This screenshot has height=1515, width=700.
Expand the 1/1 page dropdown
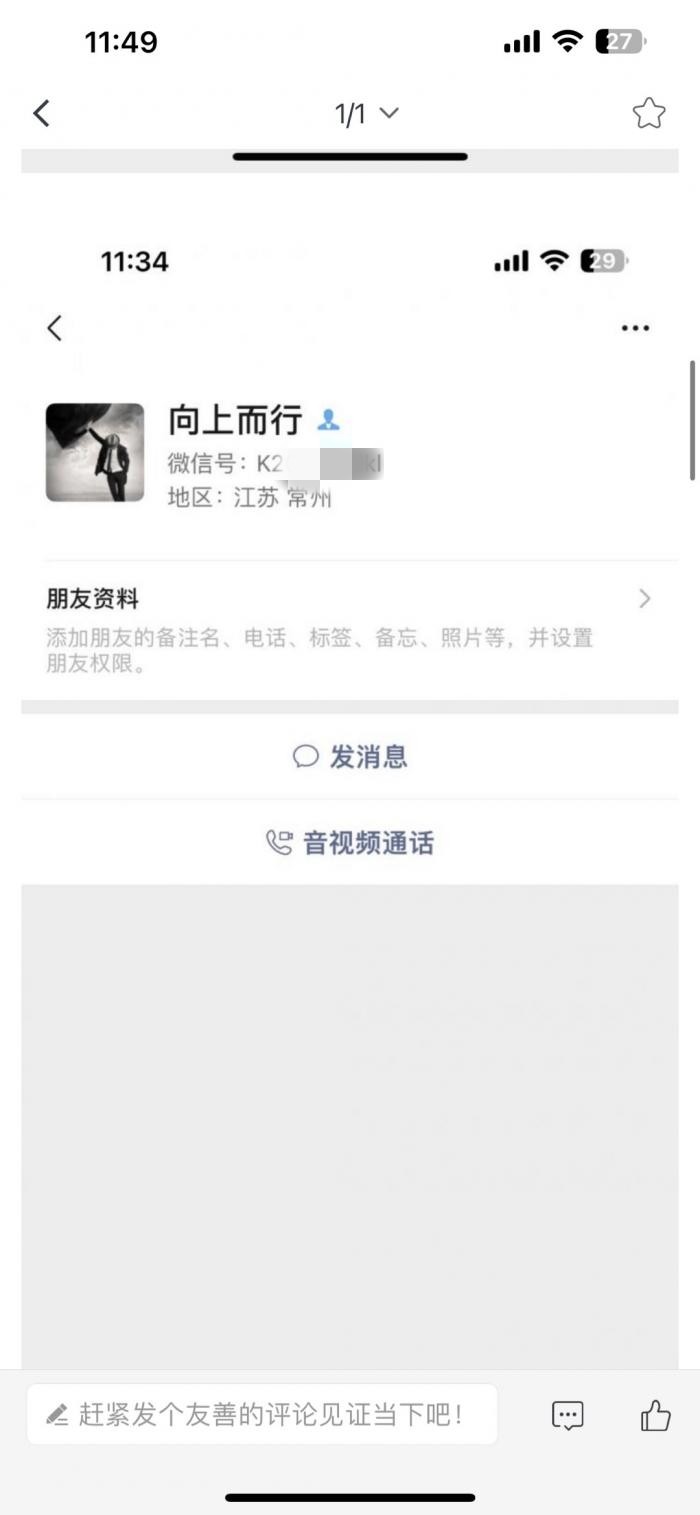pos(366,114)
